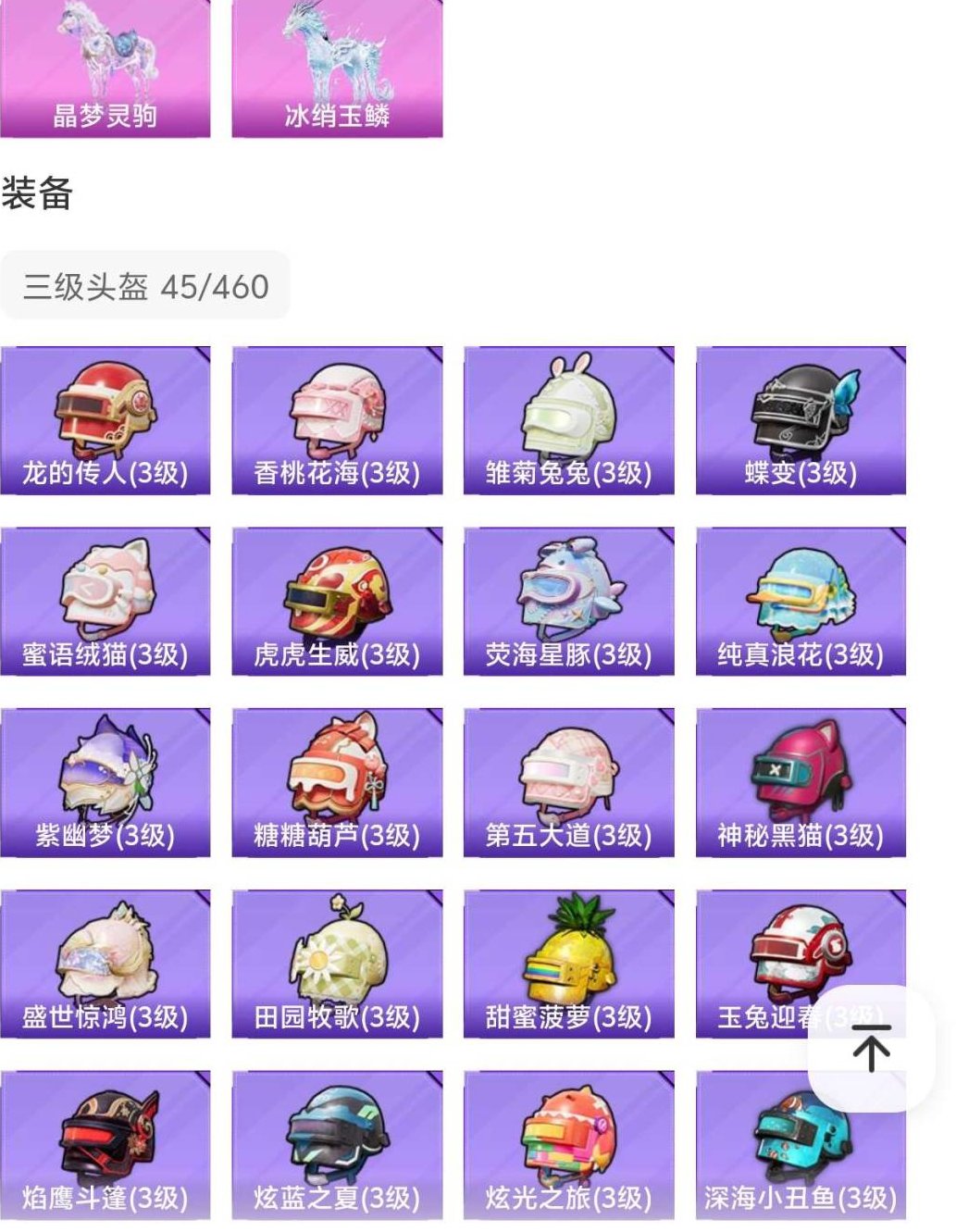Select the 焰鹰斗篷 helmet
Image resolution: width=956 pixels, height=1232 pixels.
point(105,1143)
